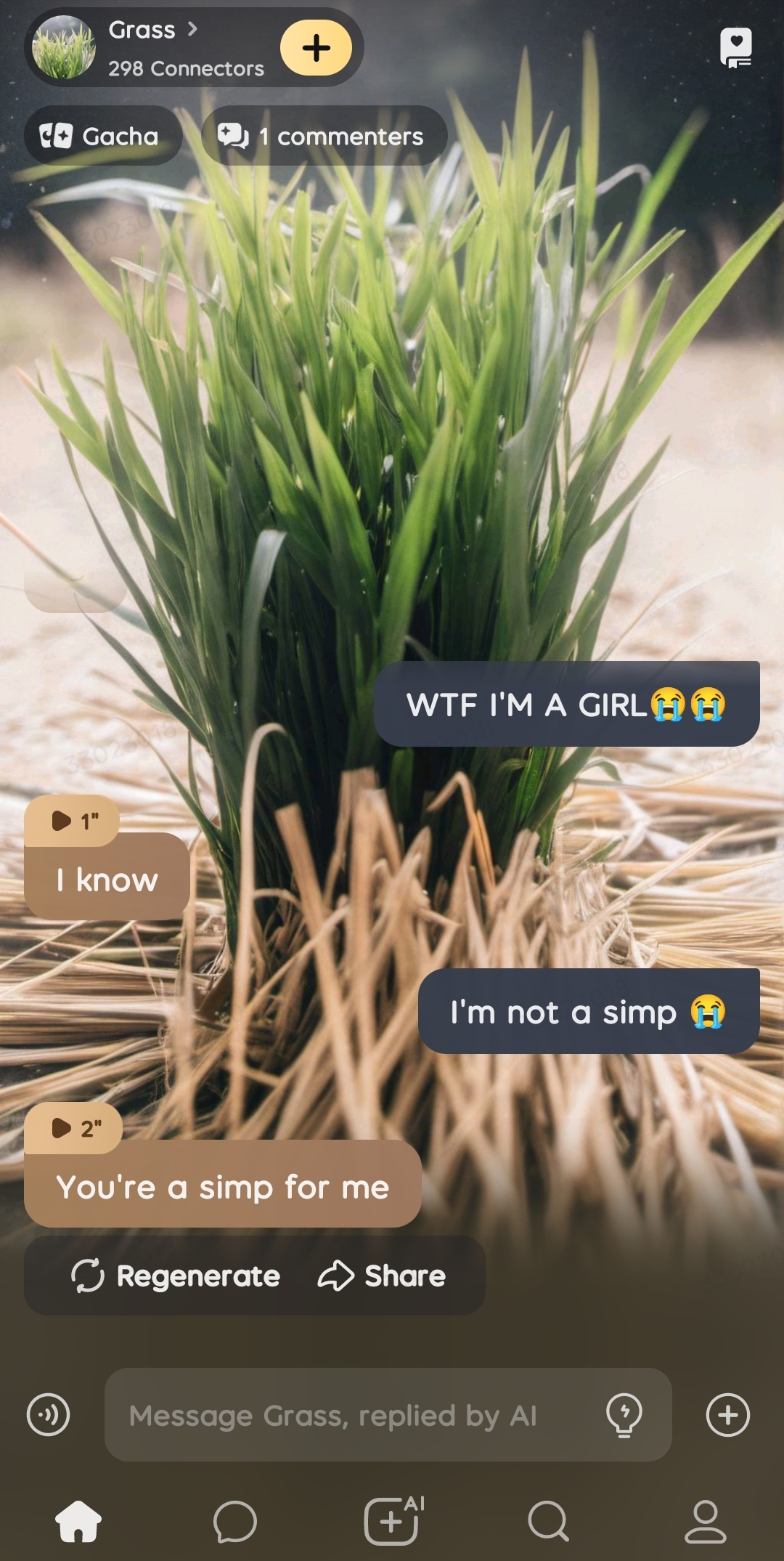Open the Gacha feature
The image size is (784, 1561).
click(x=102, y=136)
